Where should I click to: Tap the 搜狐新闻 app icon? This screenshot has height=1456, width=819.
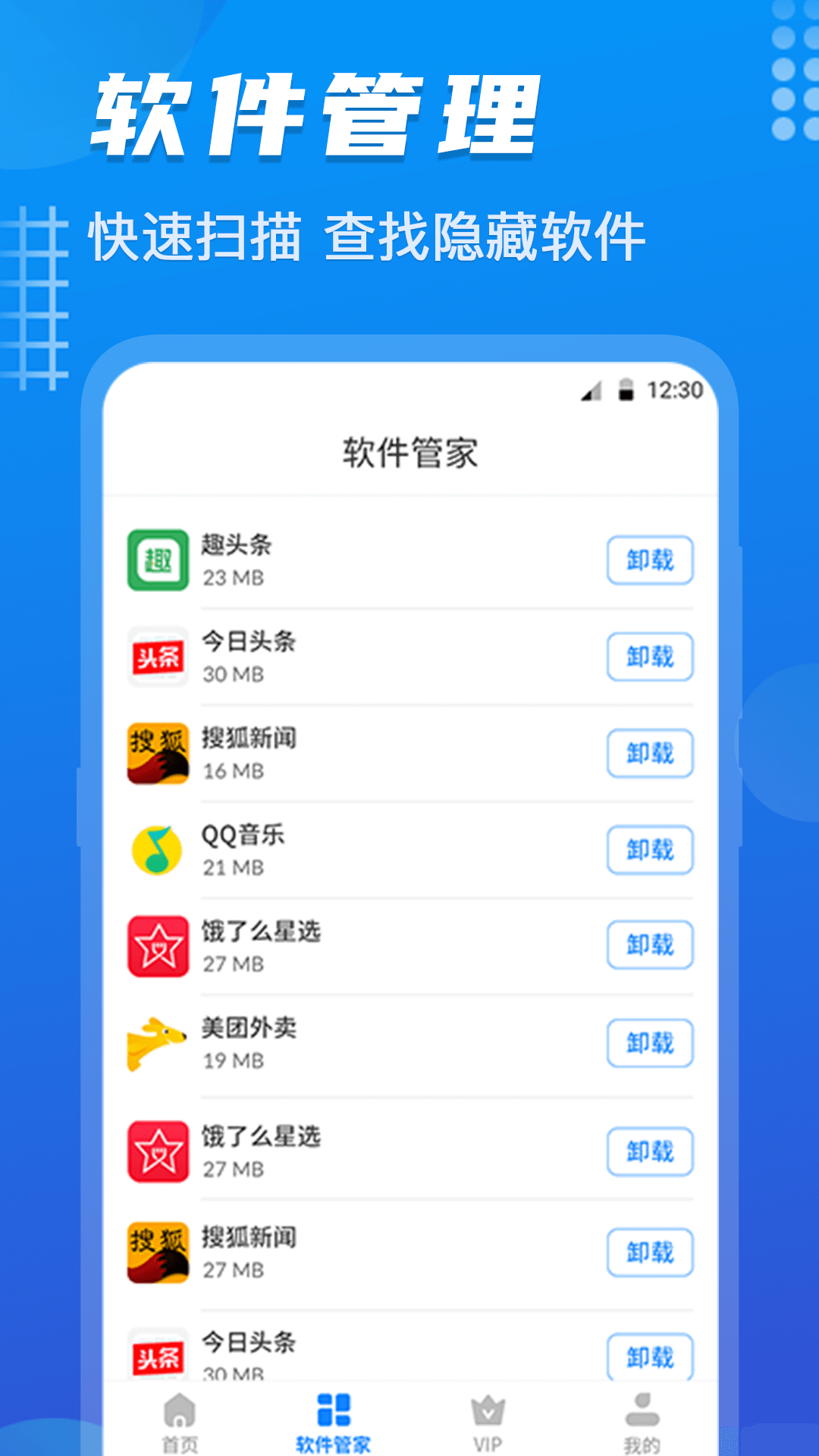coord(157,754)
